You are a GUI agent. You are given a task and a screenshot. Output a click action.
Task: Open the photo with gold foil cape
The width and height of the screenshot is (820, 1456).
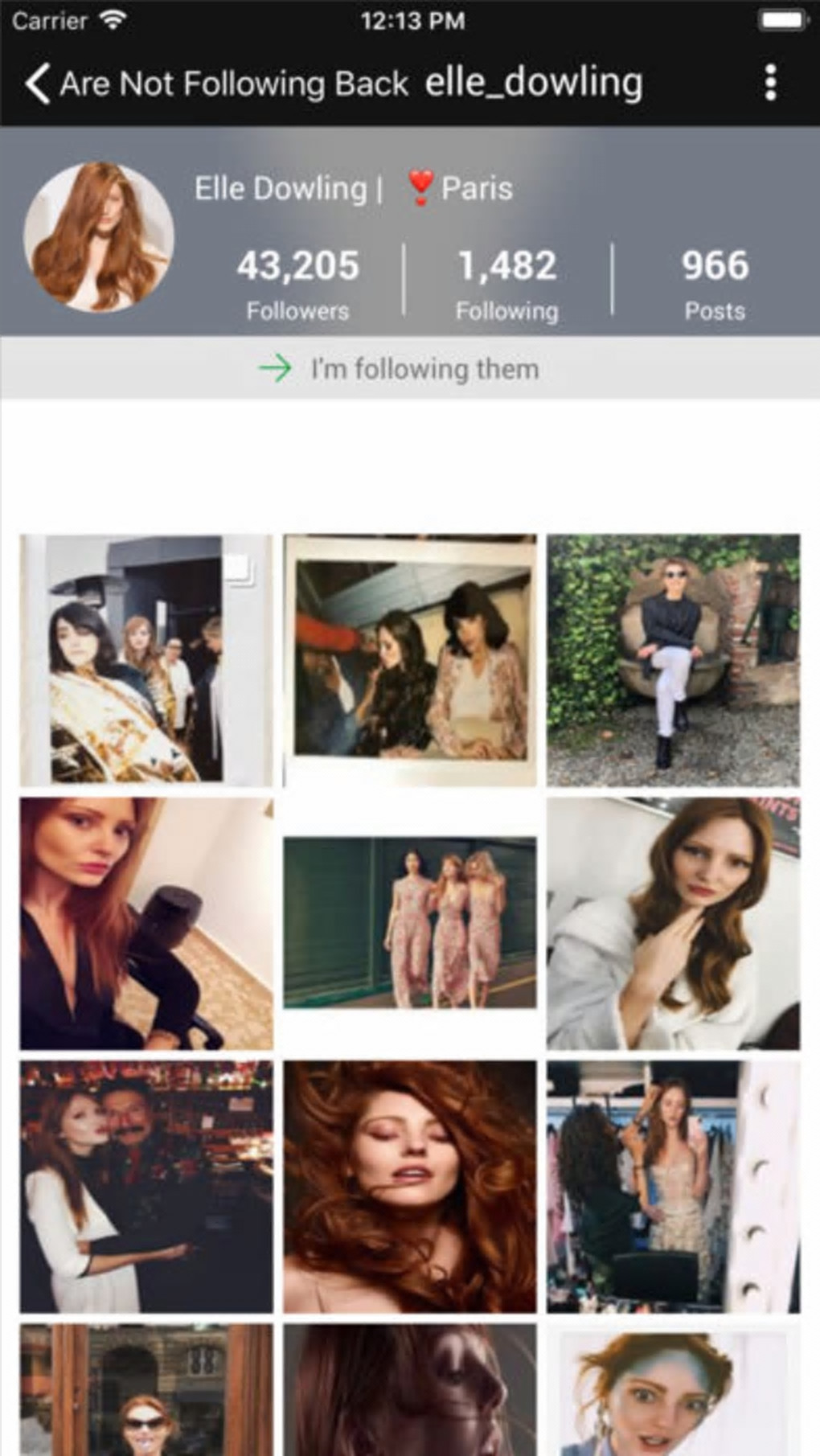click(x=146, y=660)
